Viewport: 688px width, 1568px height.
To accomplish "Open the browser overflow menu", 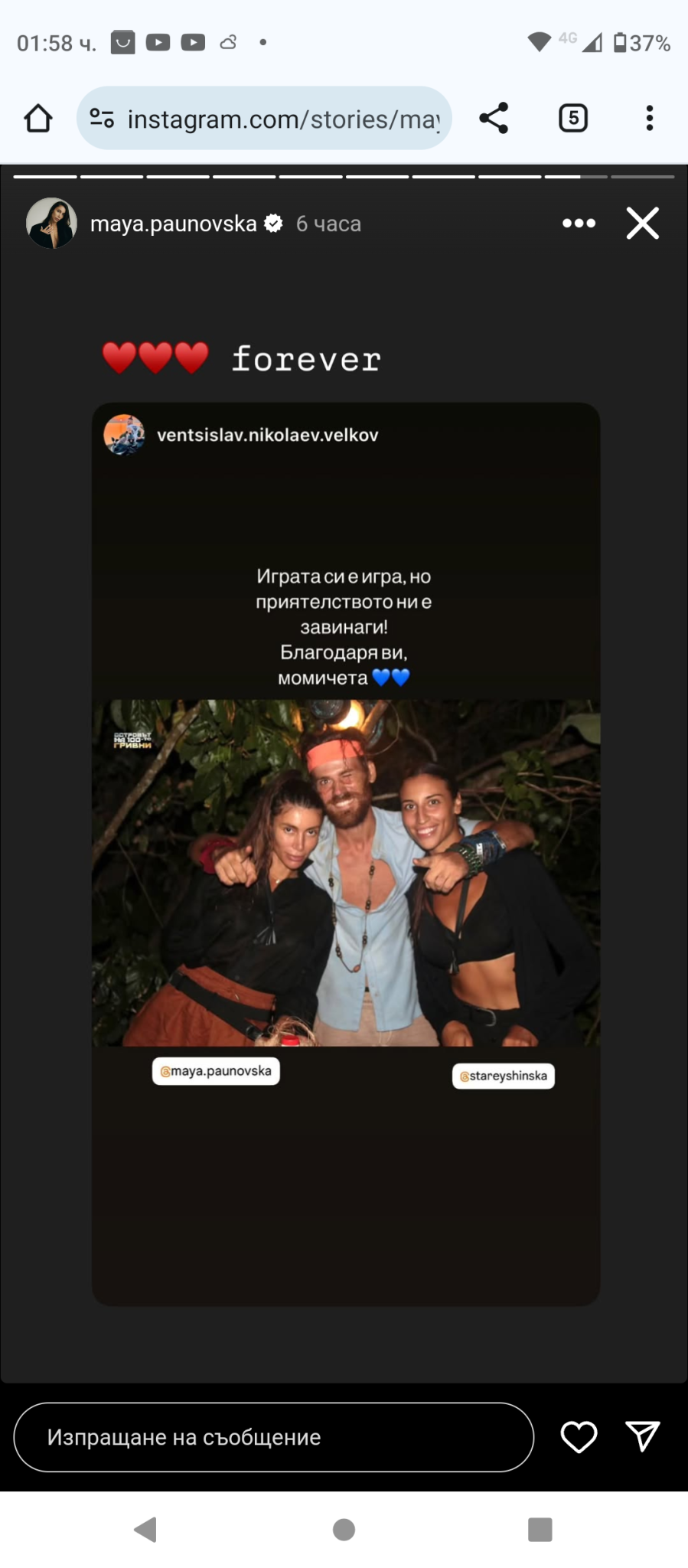I will click(x=649, y=118).
